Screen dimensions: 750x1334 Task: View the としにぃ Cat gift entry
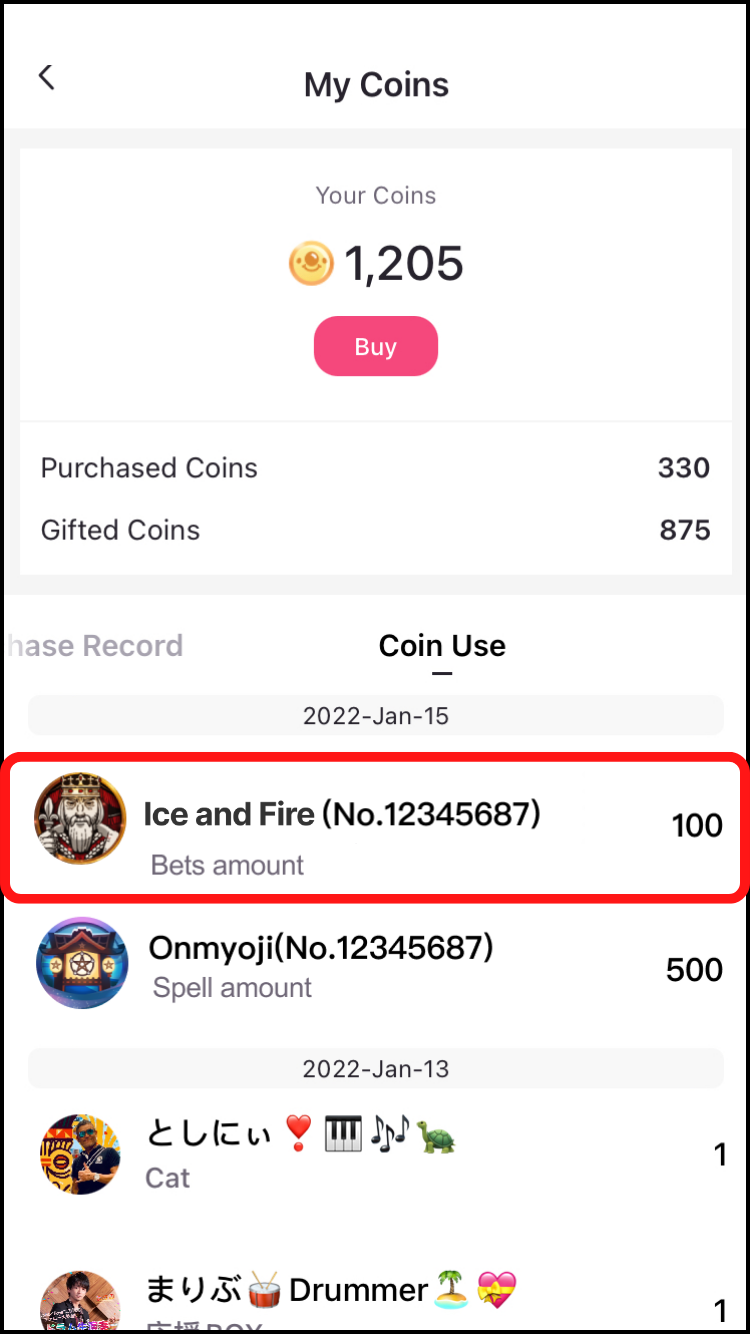[x=375, y=1155]
